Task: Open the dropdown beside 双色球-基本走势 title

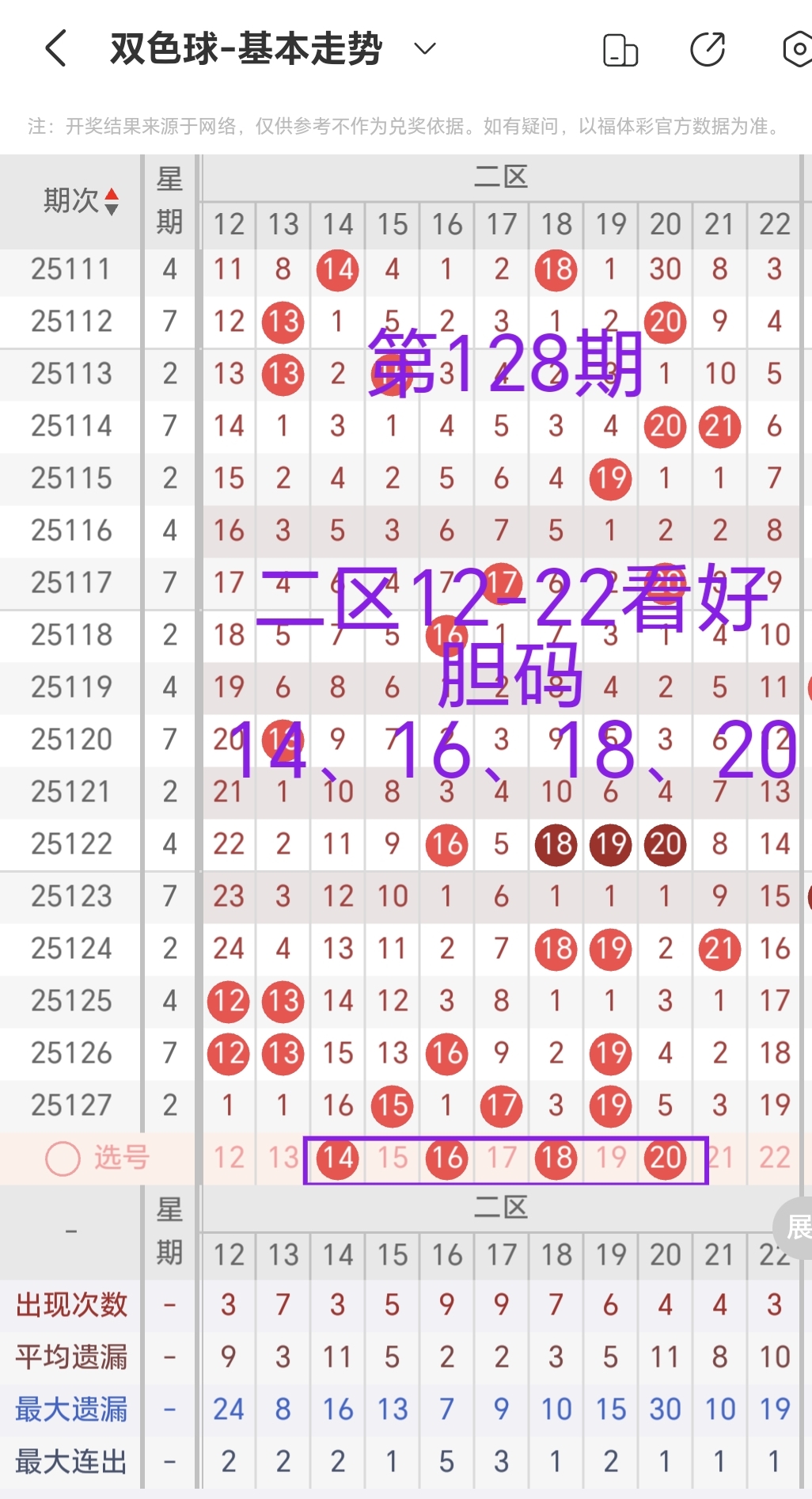Action: click(424, 48)
